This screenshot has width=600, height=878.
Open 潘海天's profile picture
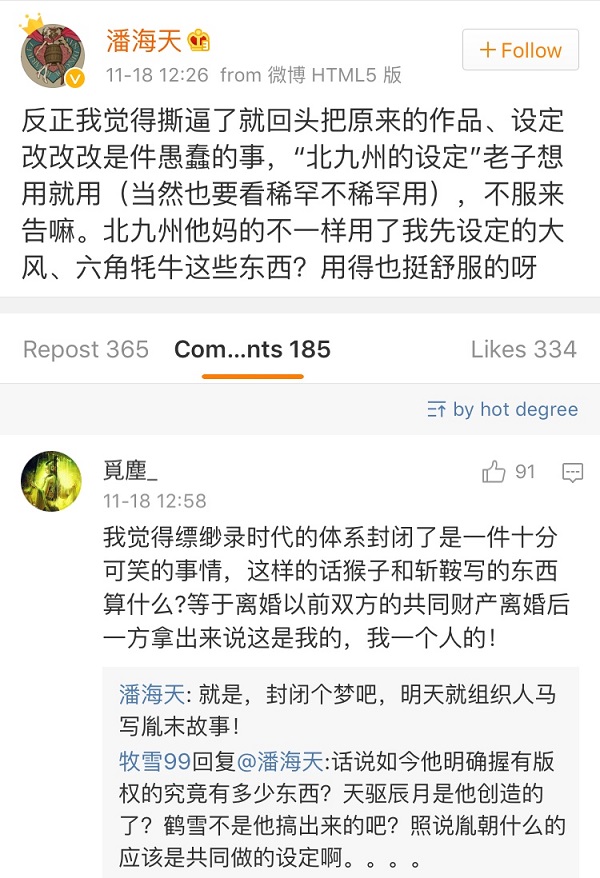coord(52,53)
